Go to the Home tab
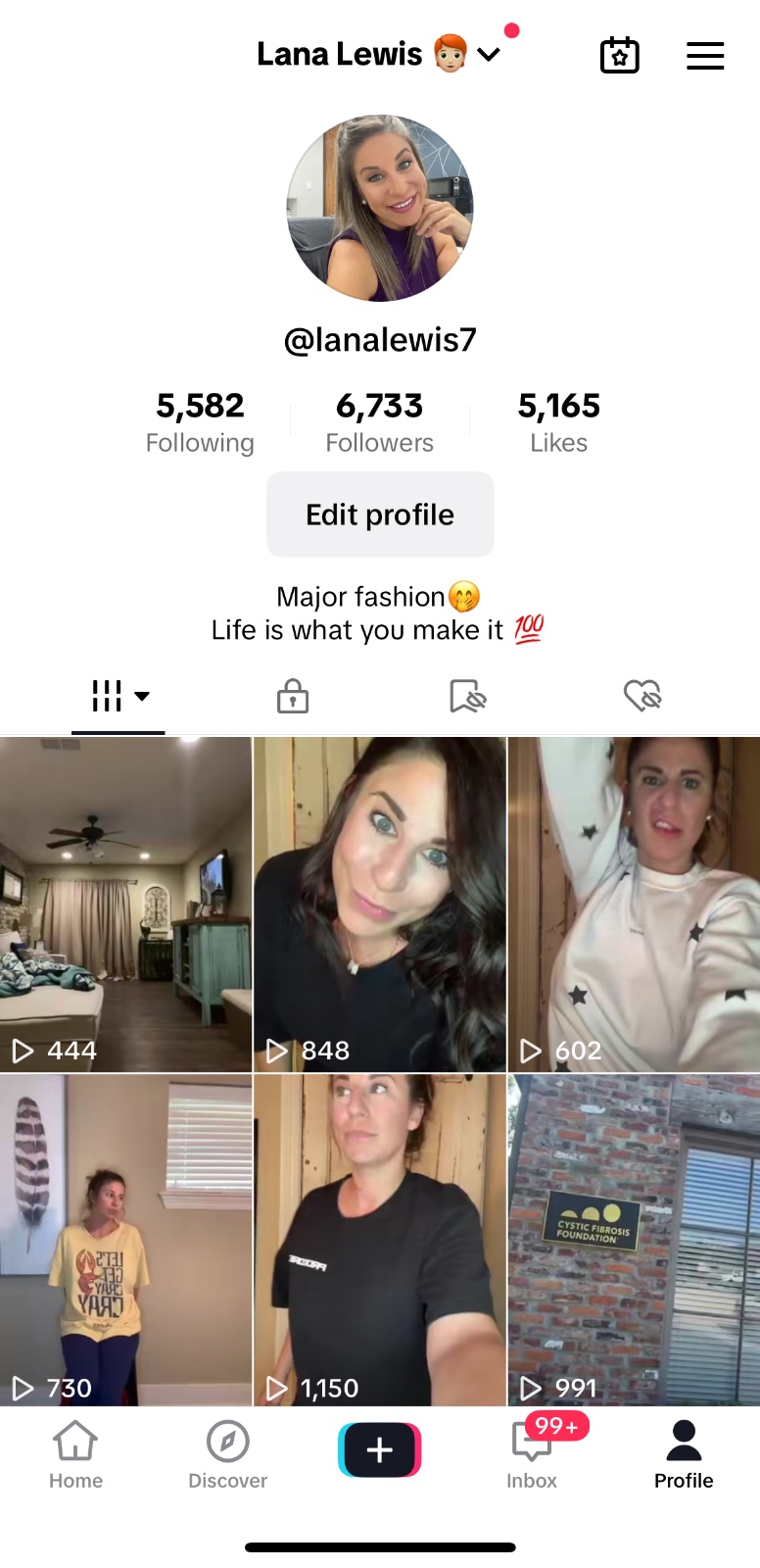760x1568 pixels. click(x=75, y=1454)
